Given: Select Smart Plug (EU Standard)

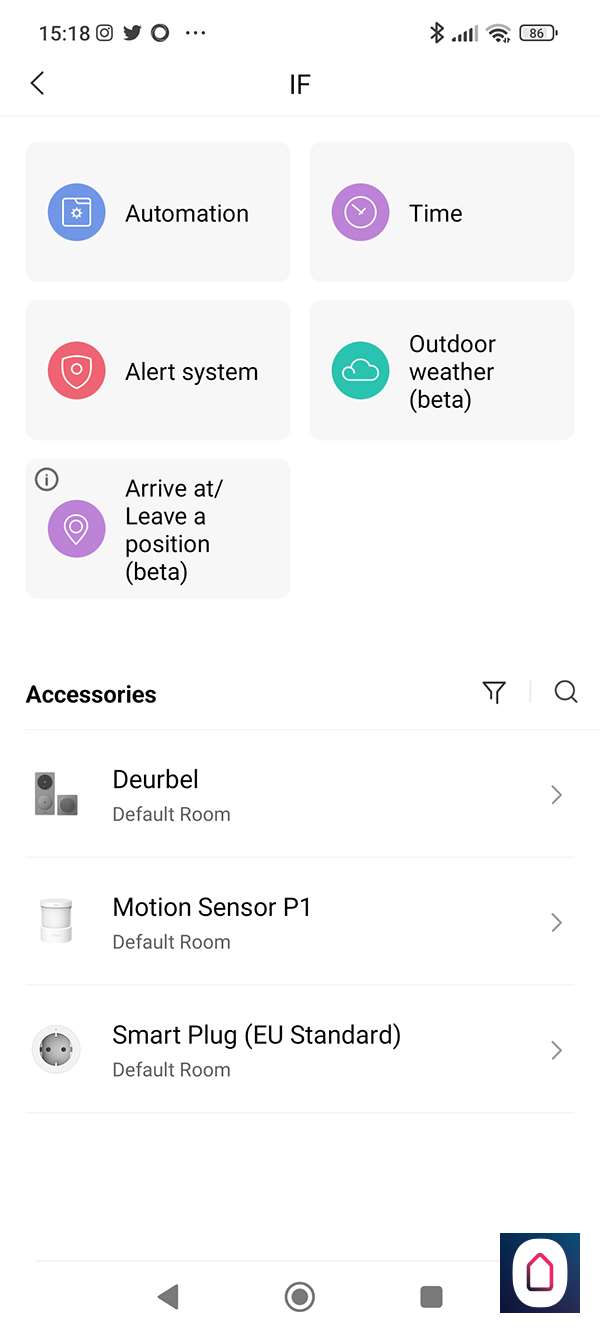Looking at the screenshot, I should tap(299, 1050).
